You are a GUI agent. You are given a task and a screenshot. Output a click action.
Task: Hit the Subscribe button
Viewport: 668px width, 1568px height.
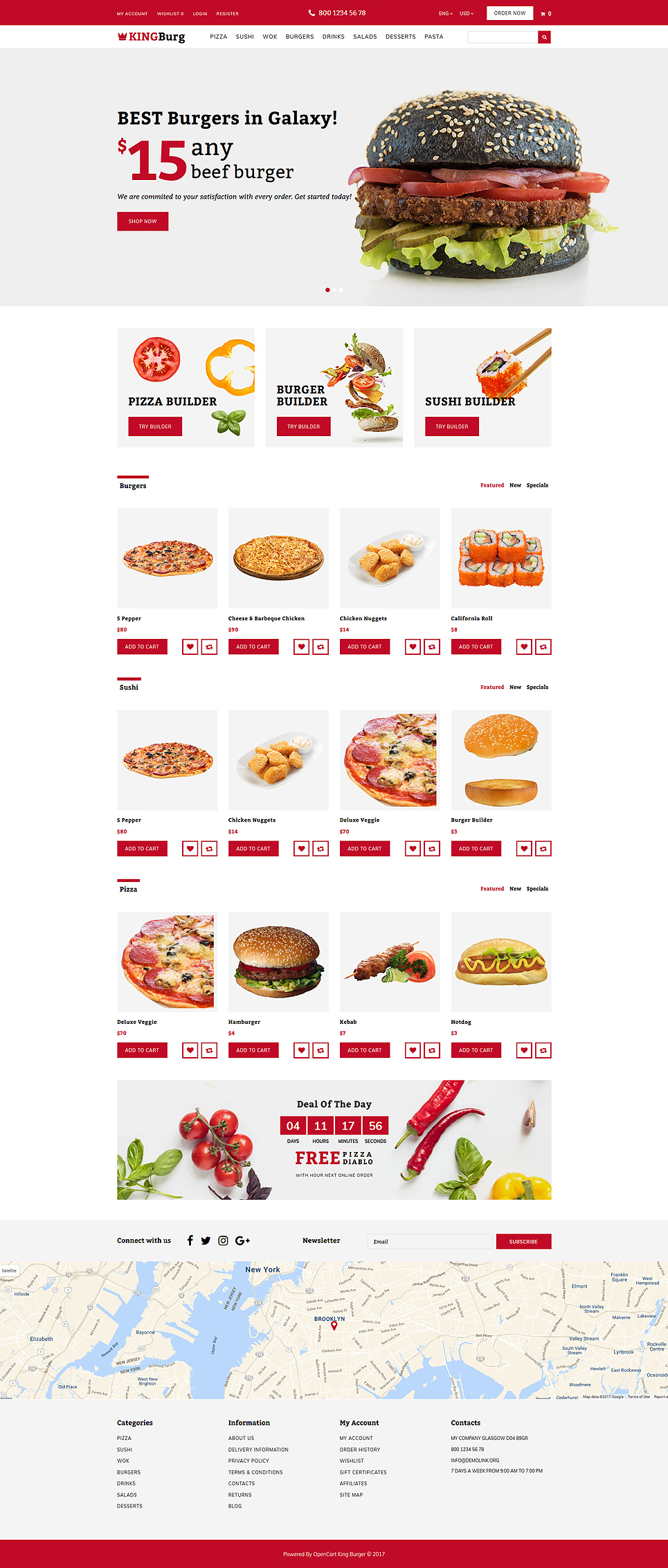[x=523, y=1241]
